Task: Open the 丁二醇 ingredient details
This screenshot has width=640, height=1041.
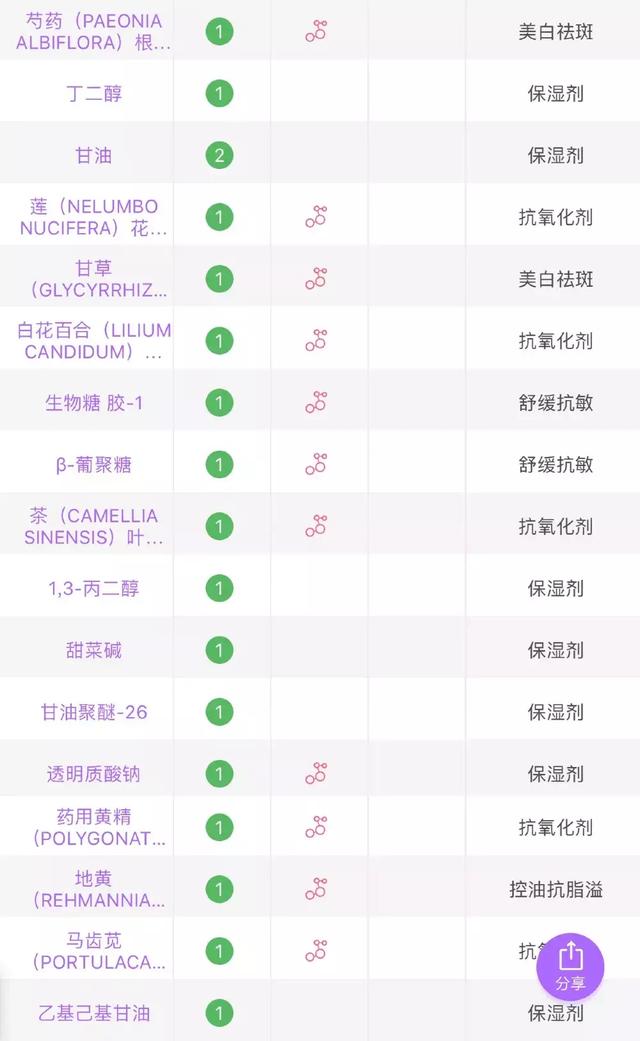Action: (x=94, y=94)
